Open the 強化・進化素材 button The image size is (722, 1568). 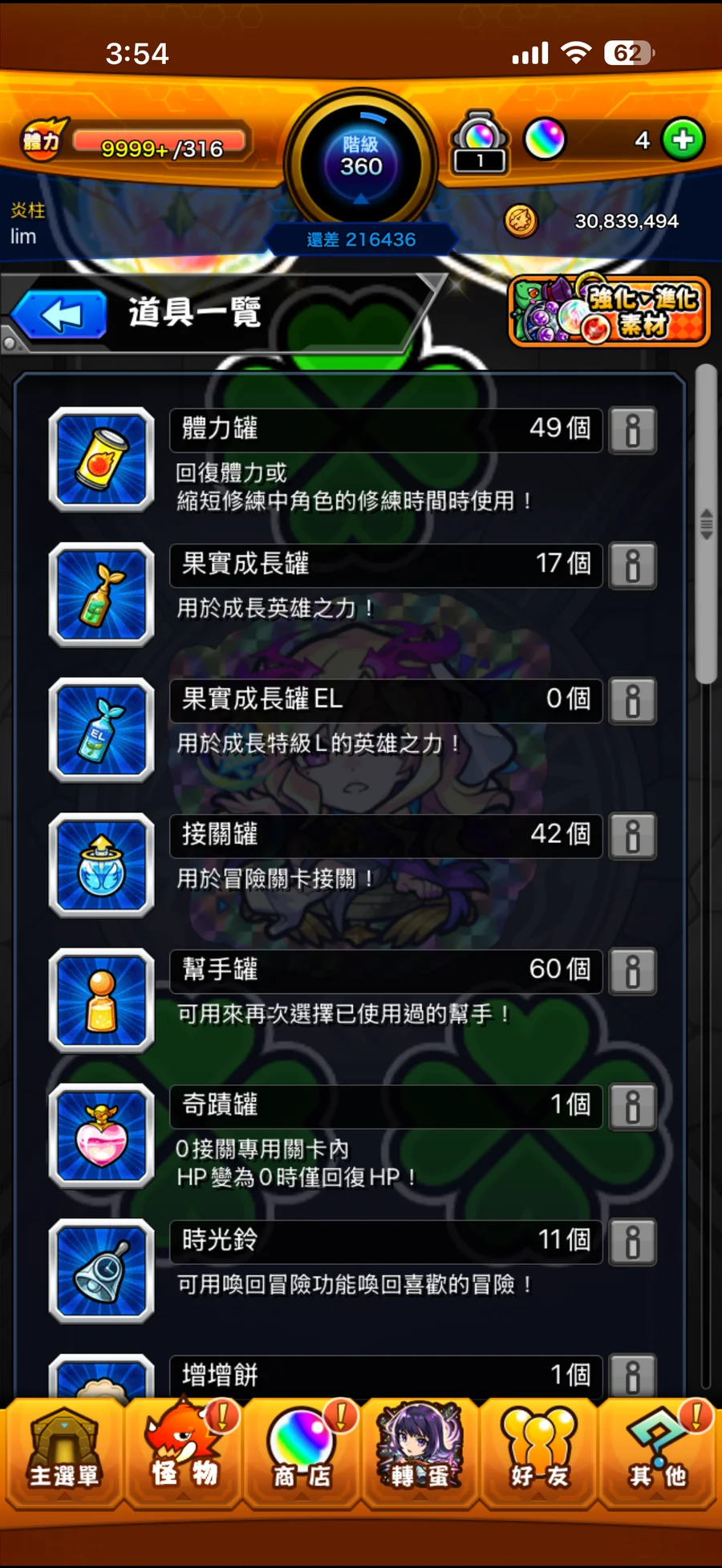point(609,311)
